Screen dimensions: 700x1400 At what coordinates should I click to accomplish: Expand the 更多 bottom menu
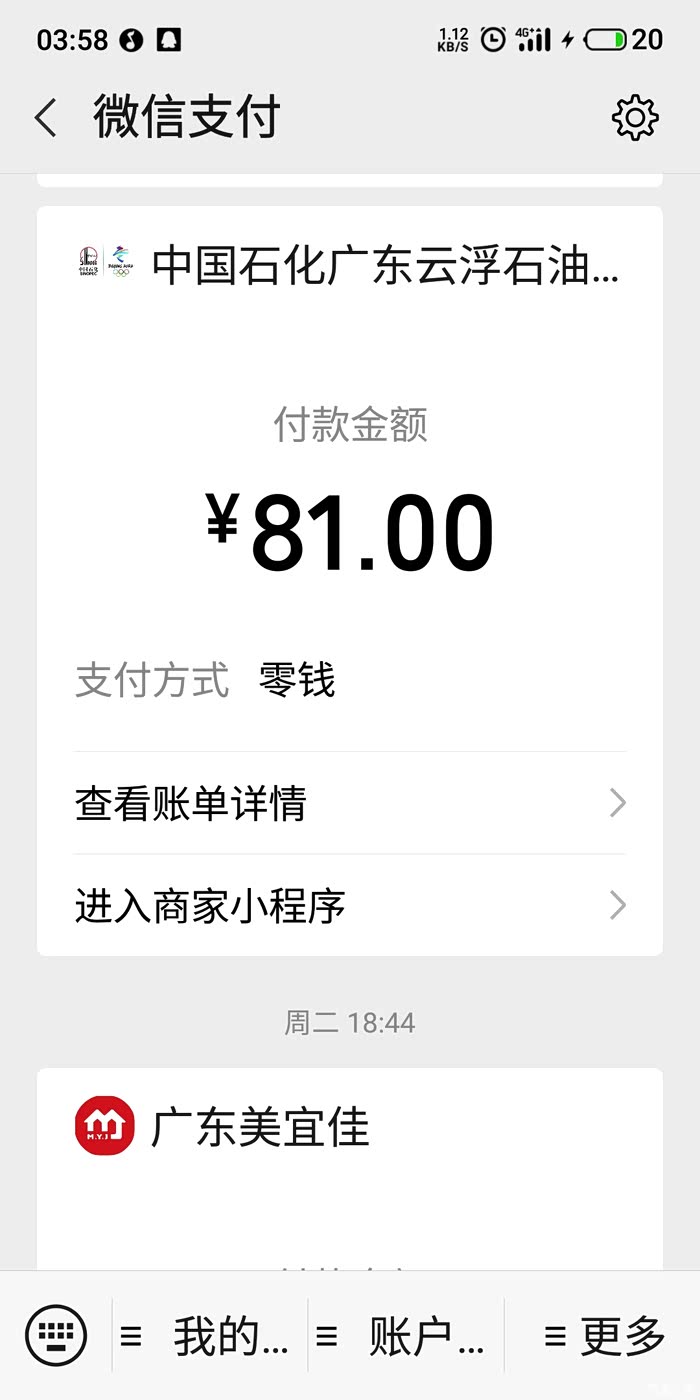[x=604, y=1336]
